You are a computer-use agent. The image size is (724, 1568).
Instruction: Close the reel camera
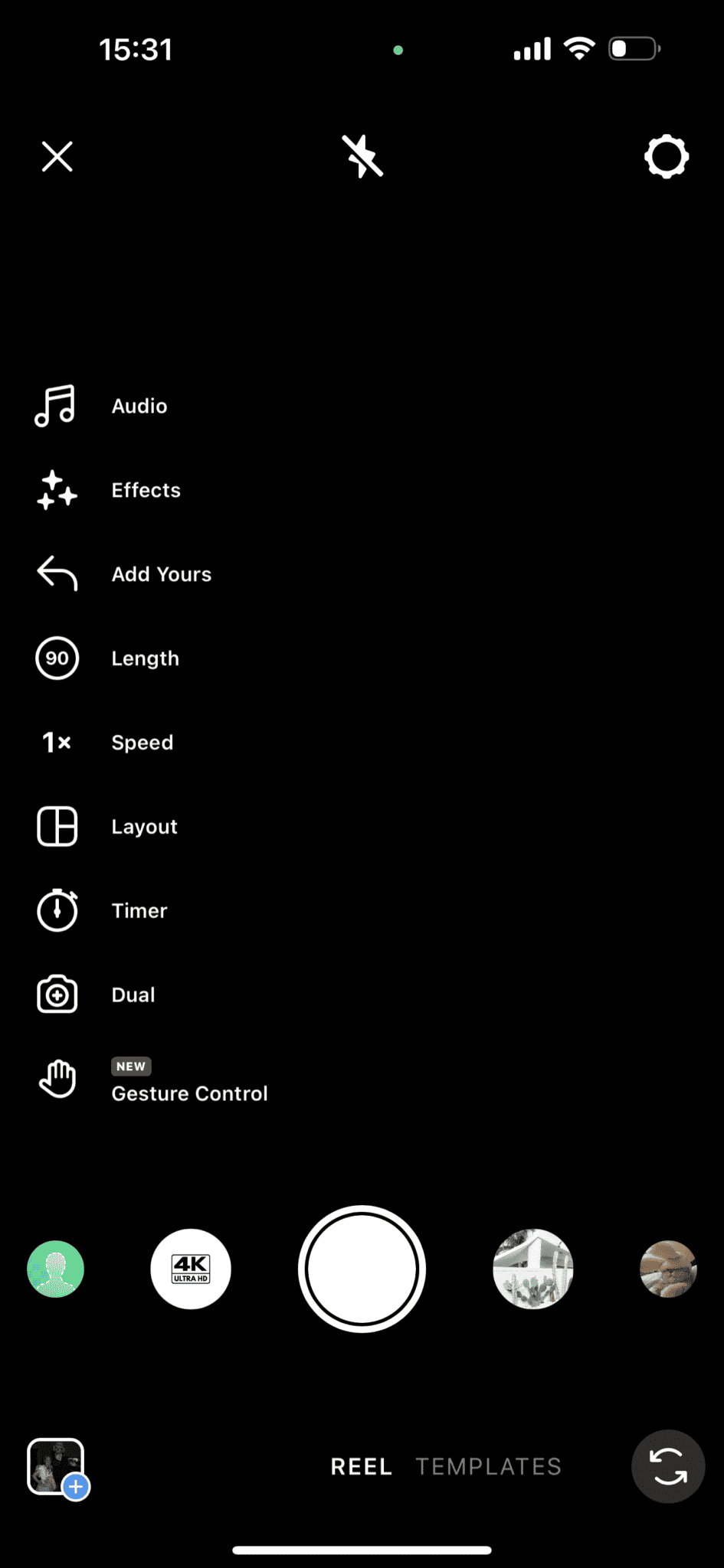pos(57,157)
